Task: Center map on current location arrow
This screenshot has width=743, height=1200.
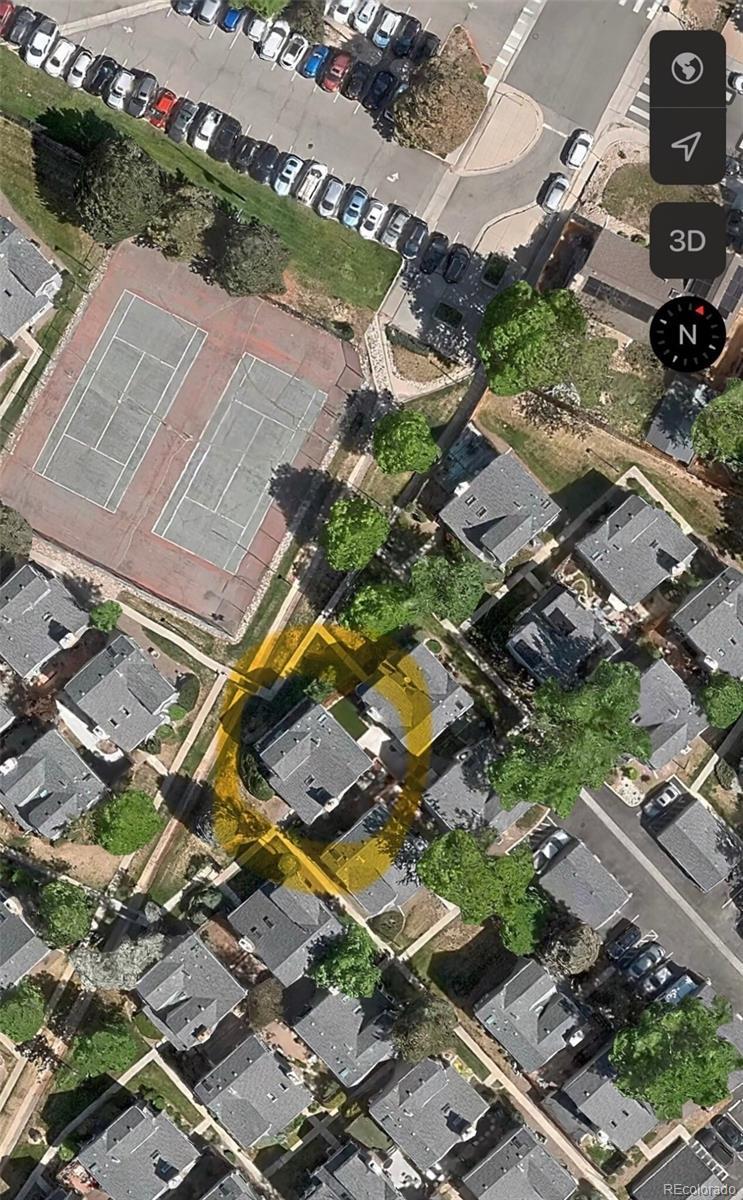Action: pyautogui.click(x=687, y=146)
